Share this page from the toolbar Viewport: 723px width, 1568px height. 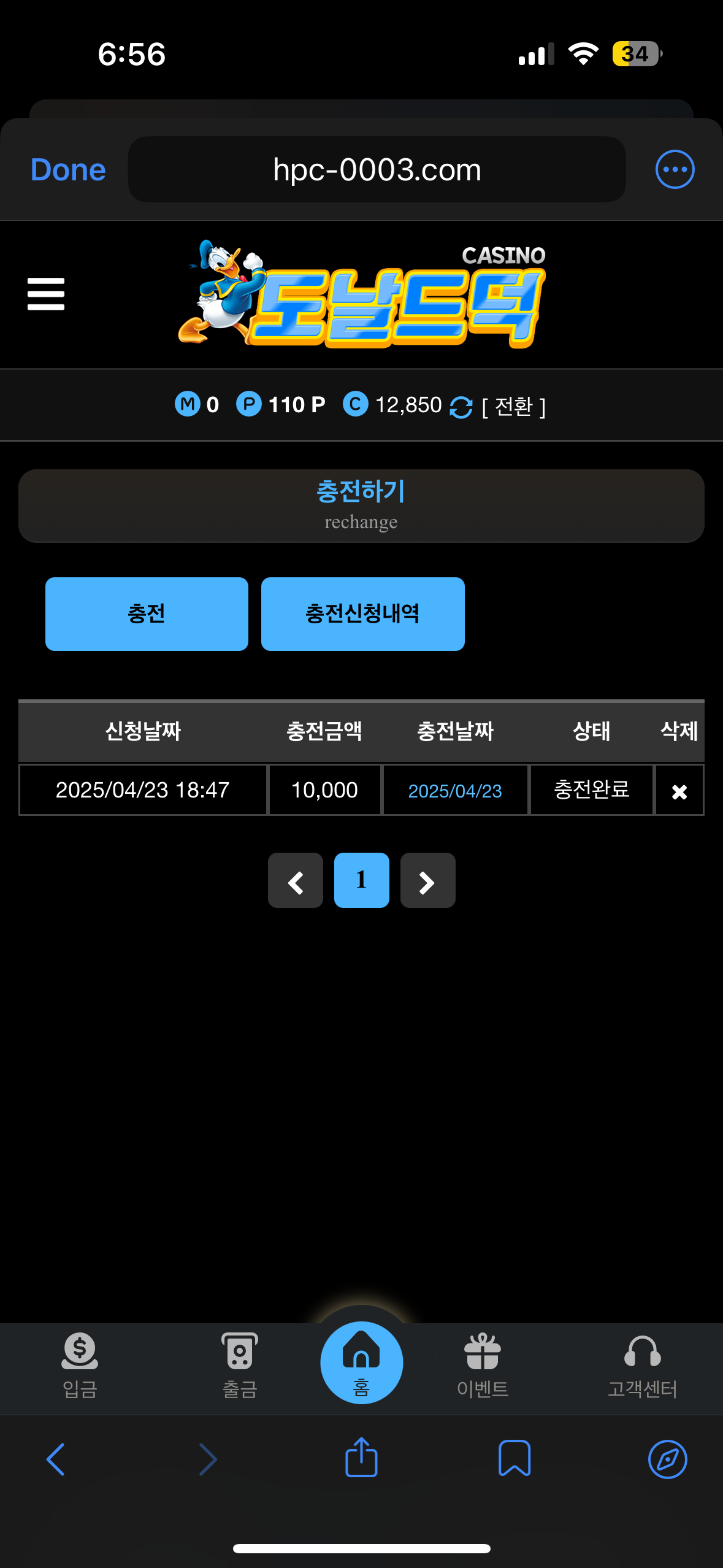[x=361, y=1458]
